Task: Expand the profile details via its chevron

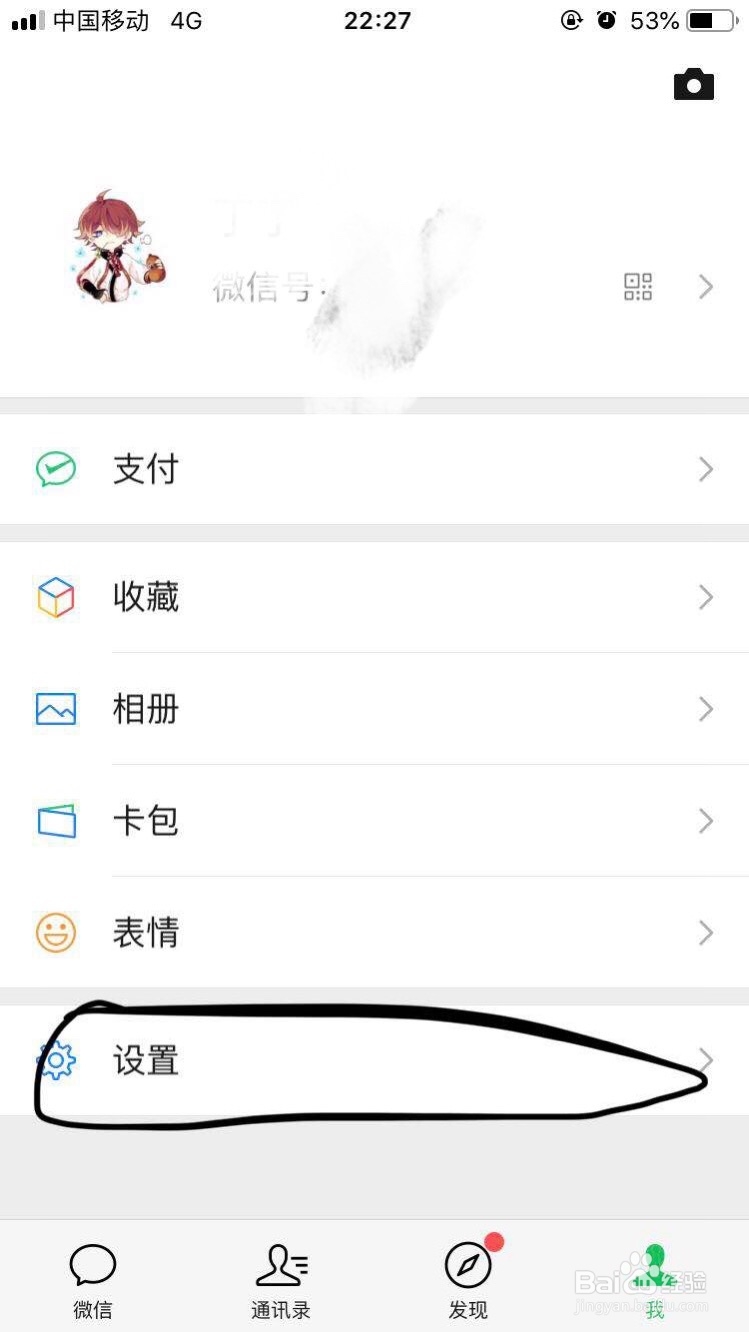Action: [704, 287]
